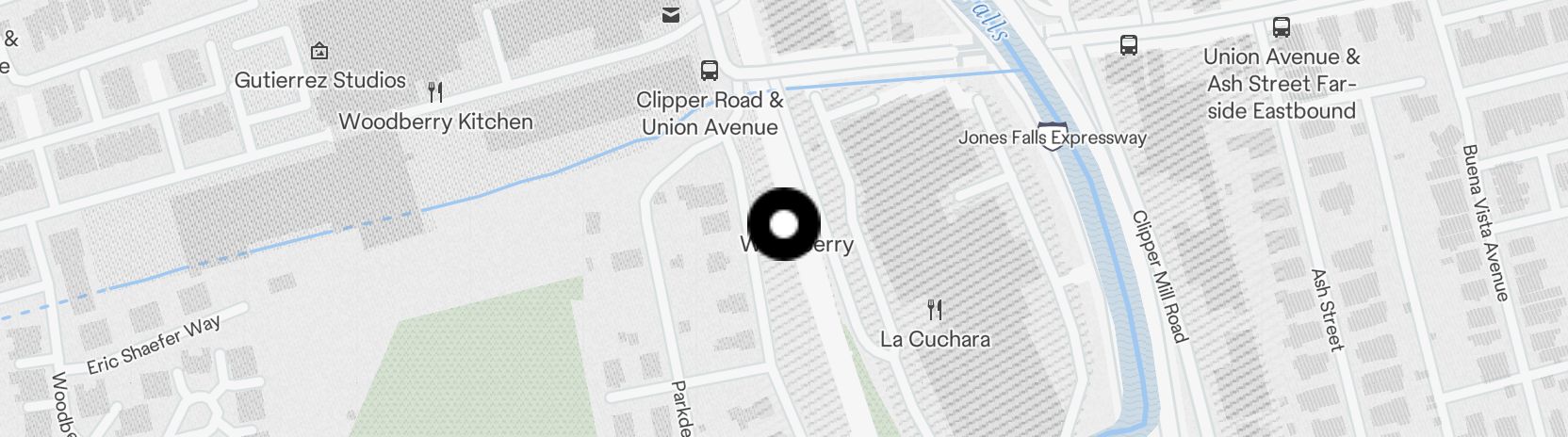
Task: Select Union Avenue & Ash Street bus stop
Action: pyautogui.click(x=1282, y=27)
